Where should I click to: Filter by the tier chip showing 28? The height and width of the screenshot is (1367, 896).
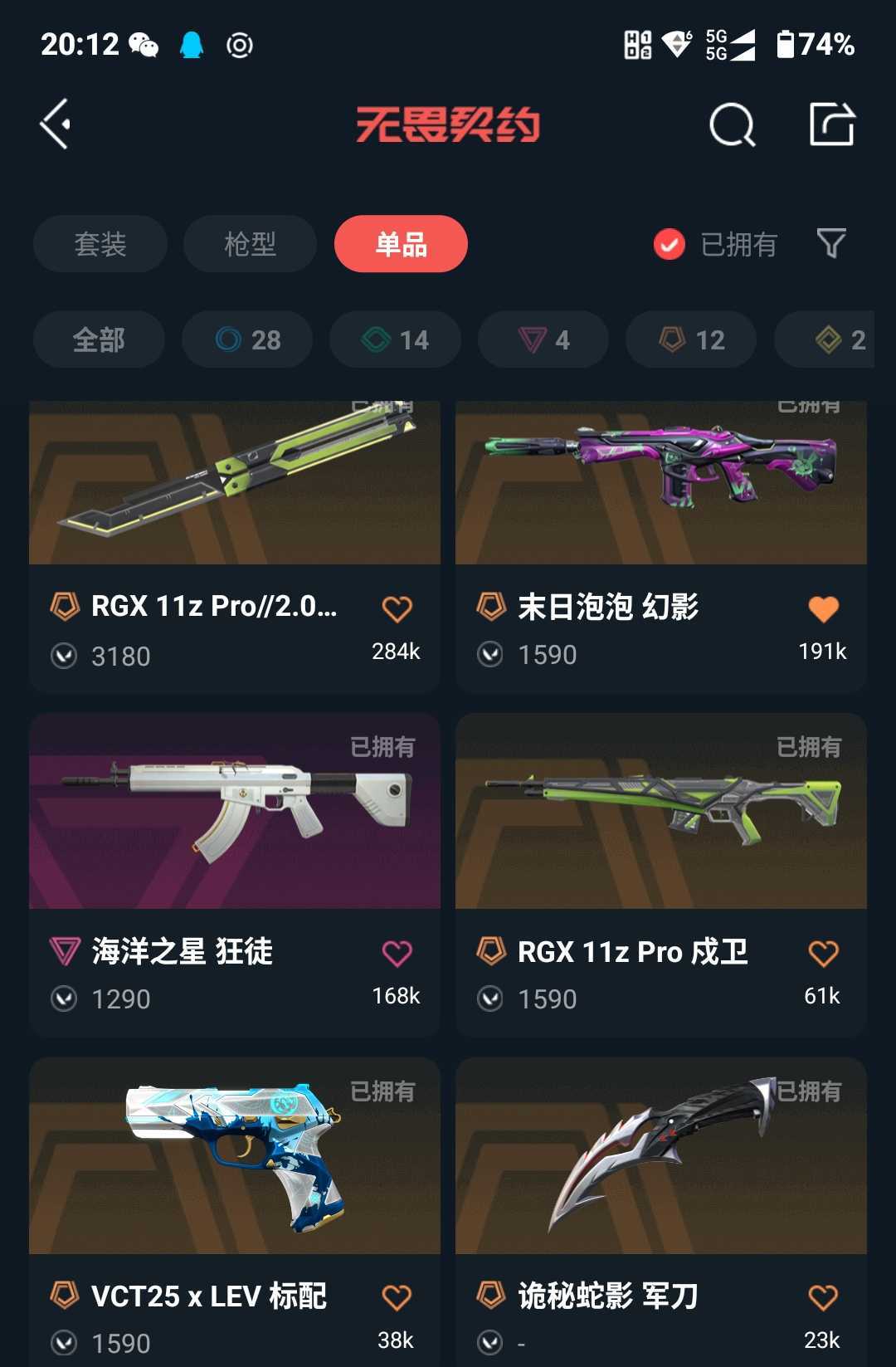pyautogui.click(x=247, y=339)
